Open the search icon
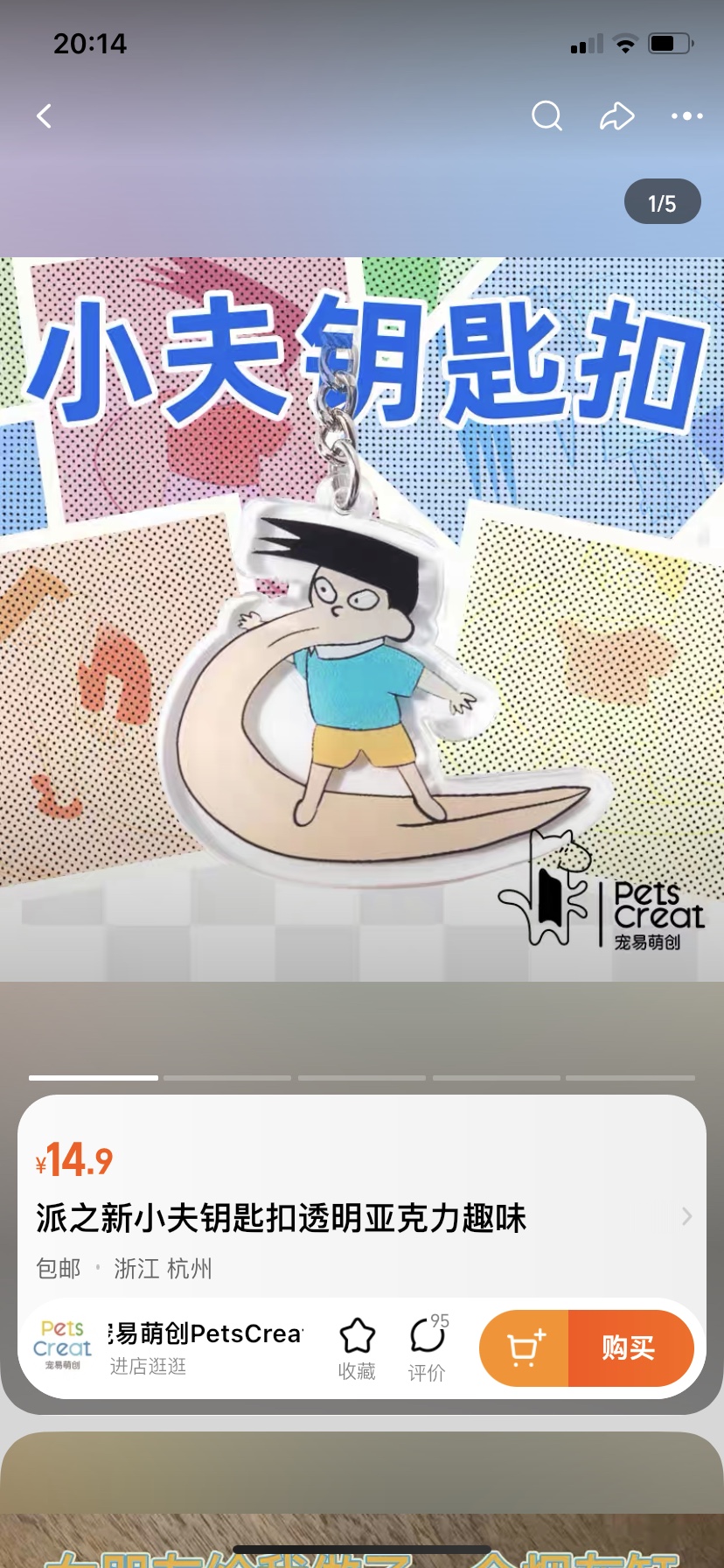 pyautogui.click(x=546, y=115)
